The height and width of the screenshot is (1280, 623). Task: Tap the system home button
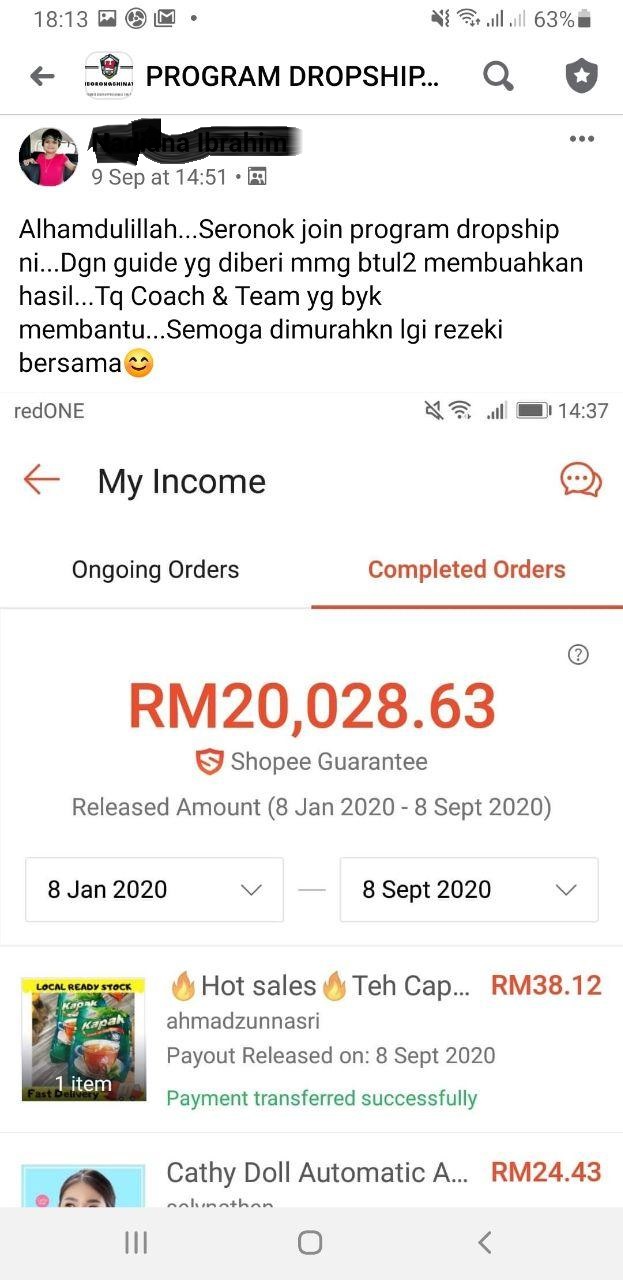310,1242
